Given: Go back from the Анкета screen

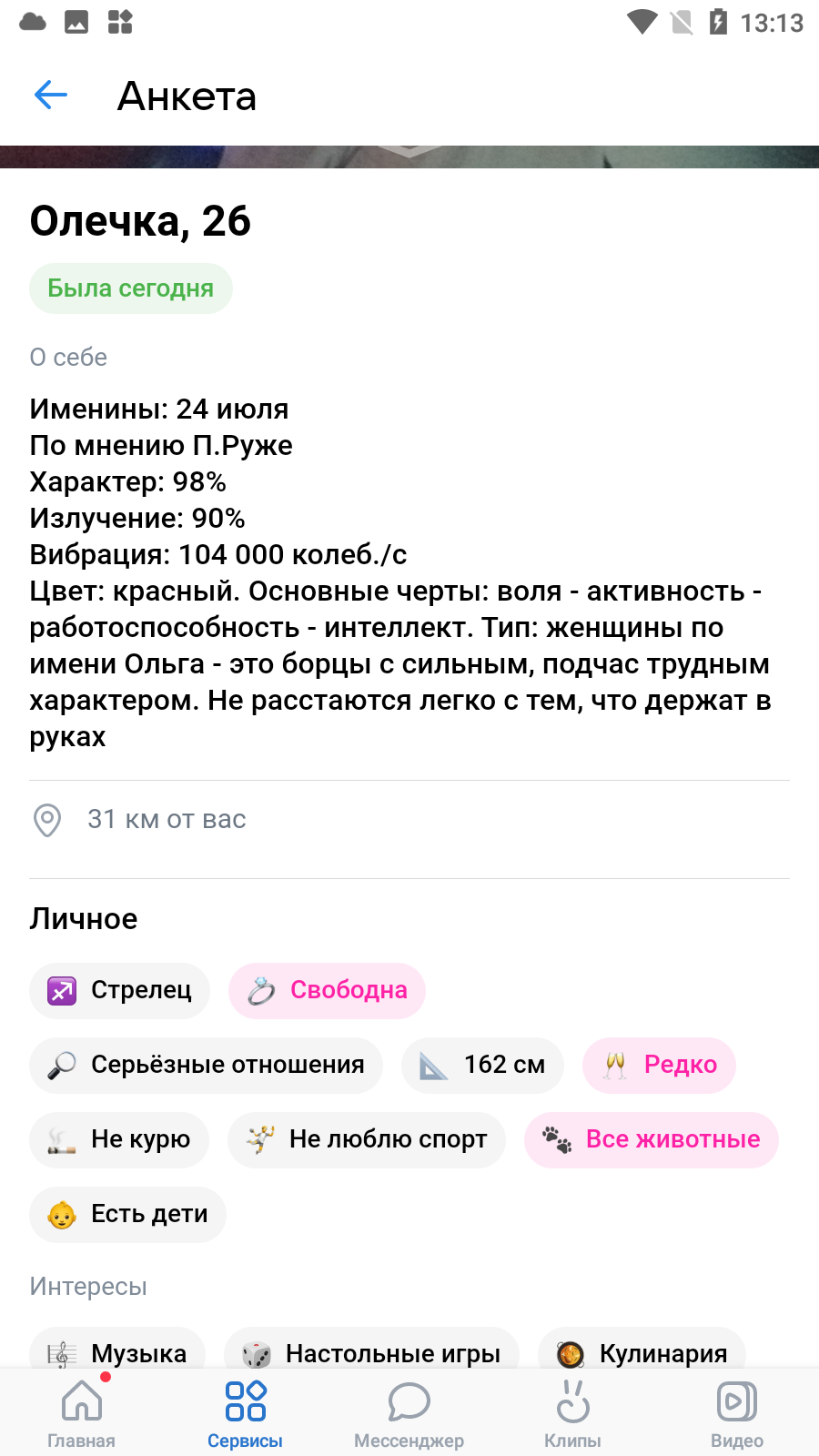Looking at the screenshot, I should point(51,95).
